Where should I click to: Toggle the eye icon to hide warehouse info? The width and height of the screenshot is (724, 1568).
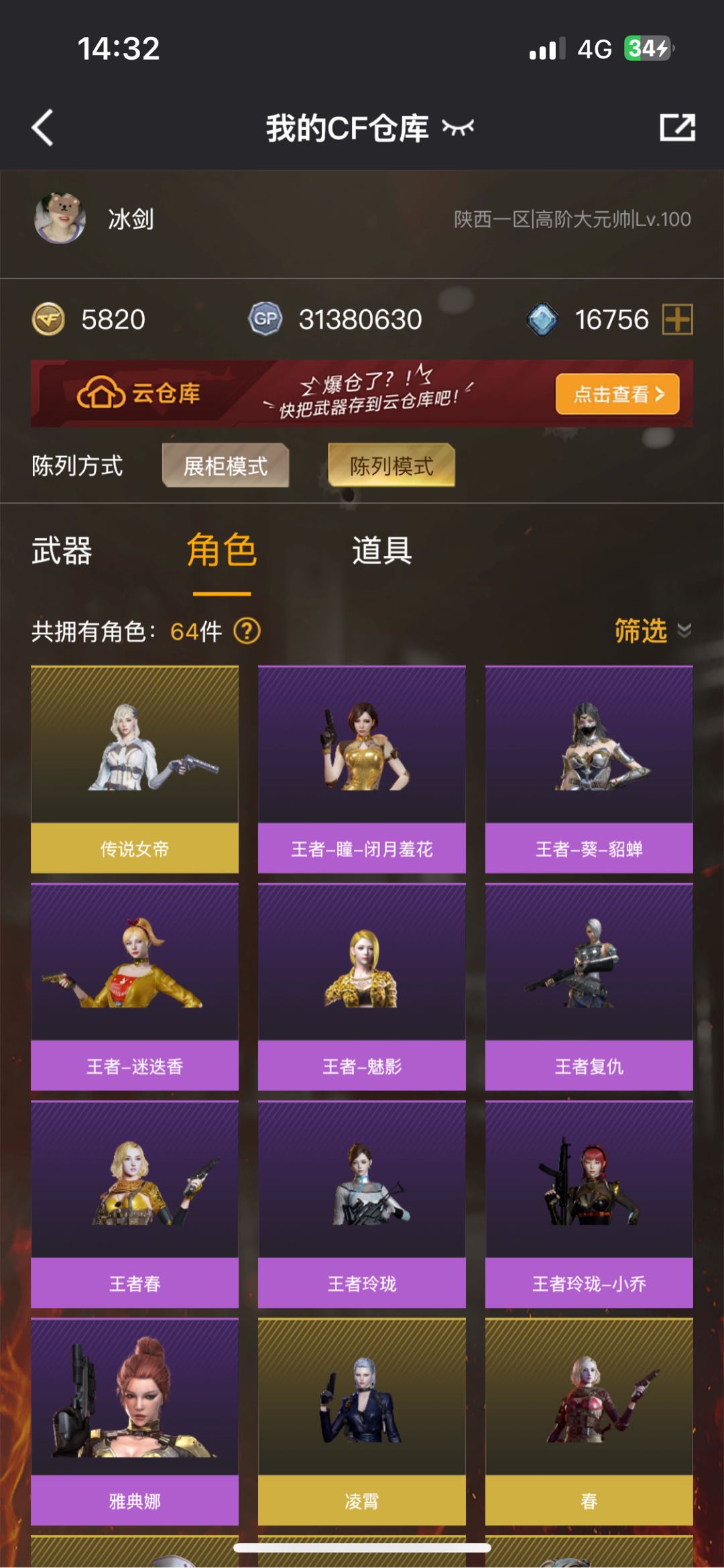[x=458, y=127]
